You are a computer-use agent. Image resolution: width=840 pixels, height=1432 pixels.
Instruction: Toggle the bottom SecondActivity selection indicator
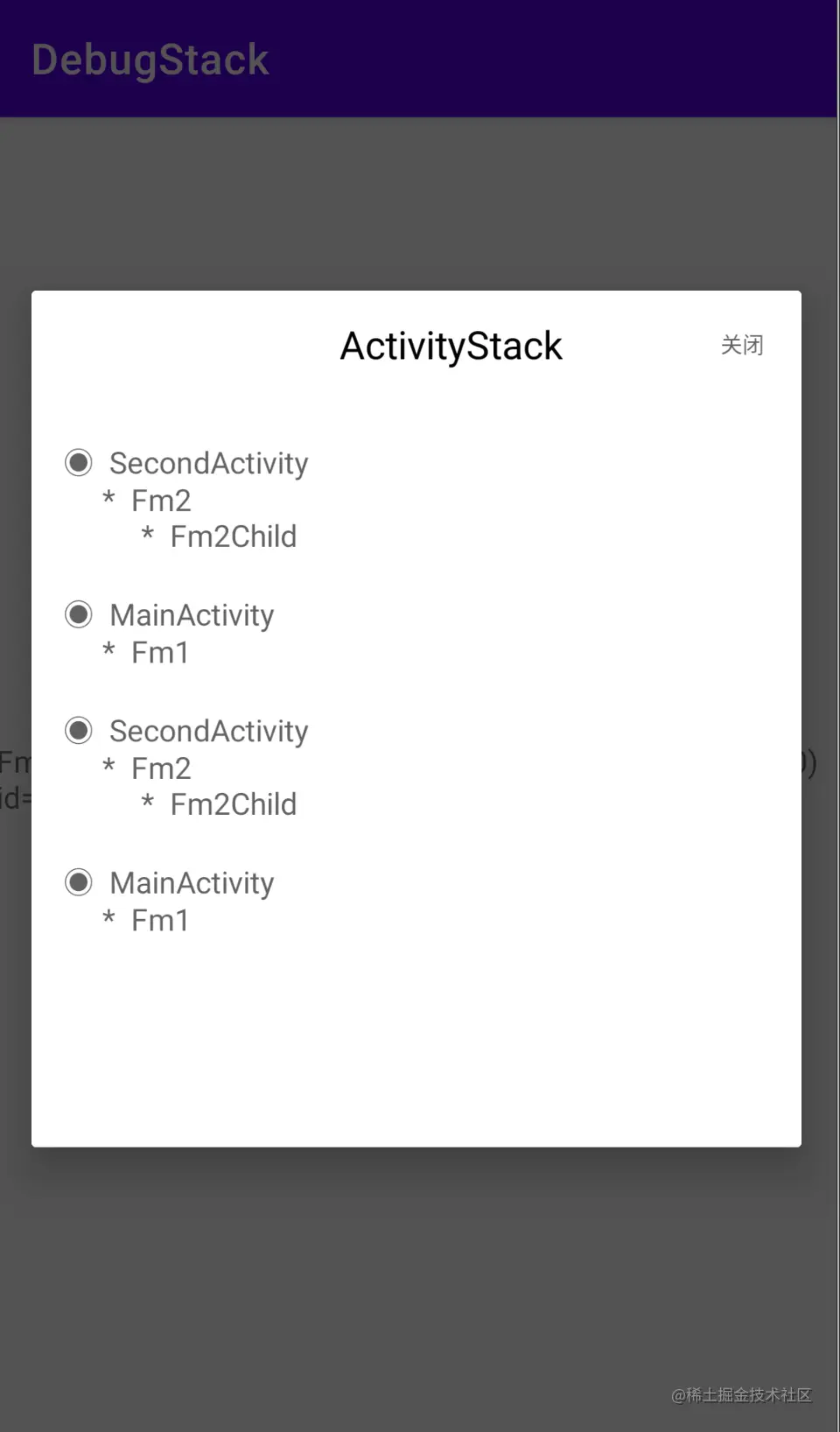coord(78,730)
